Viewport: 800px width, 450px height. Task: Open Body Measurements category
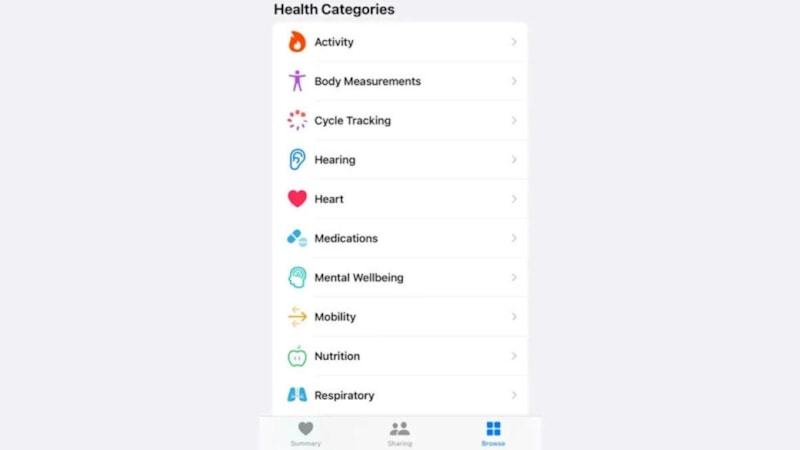tap(400, 81)
